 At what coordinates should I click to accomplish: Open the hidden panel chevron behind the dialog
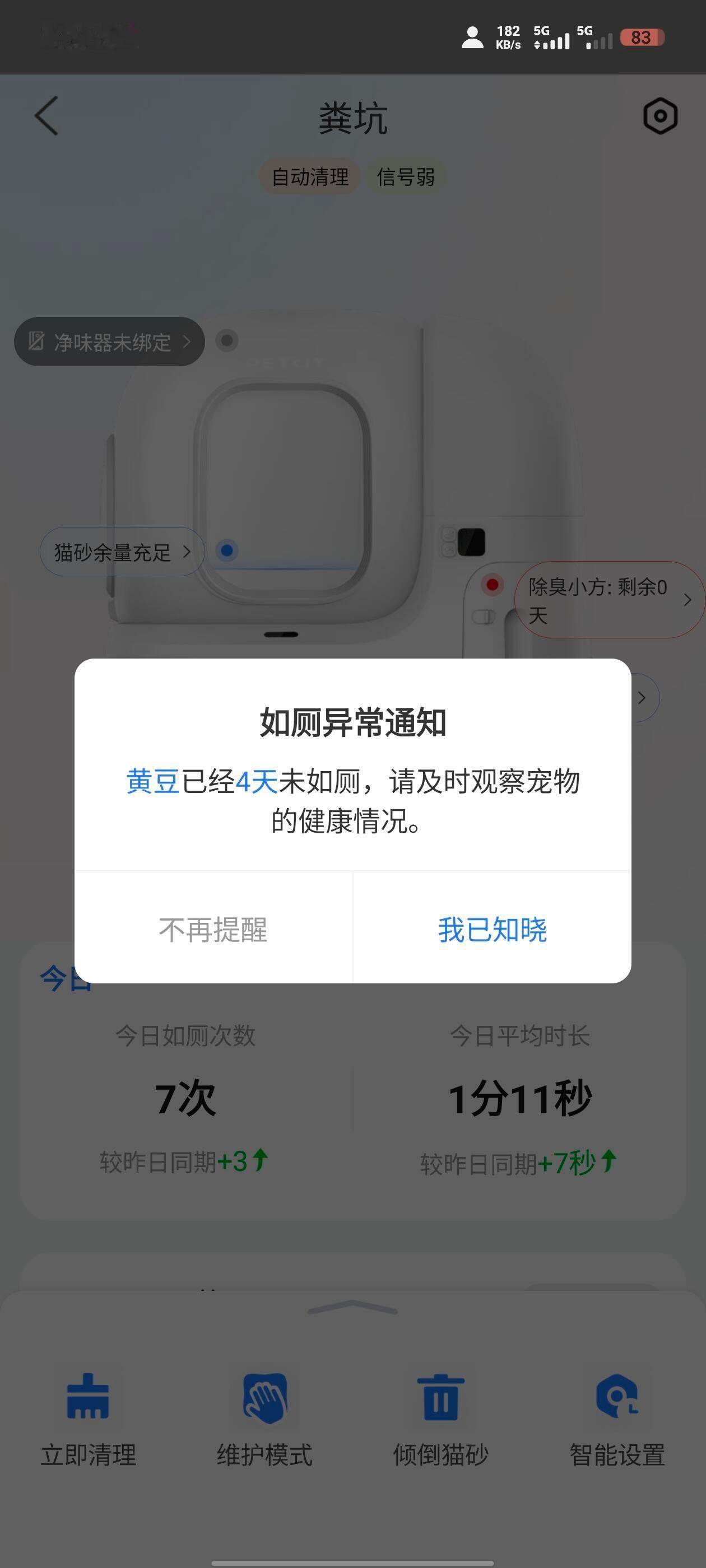(x=641, y=698)
